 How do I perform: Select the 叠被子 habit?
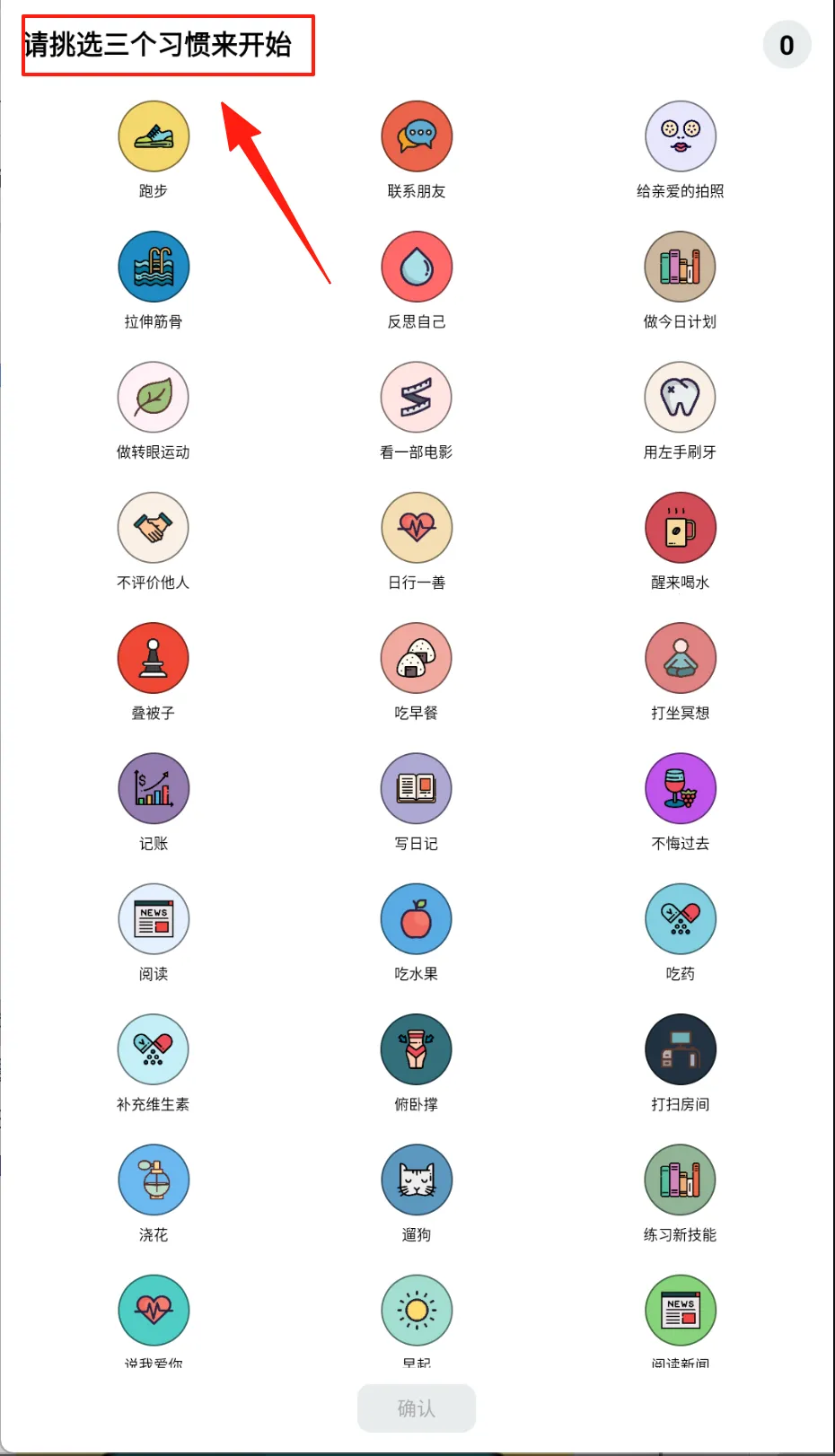154,658
